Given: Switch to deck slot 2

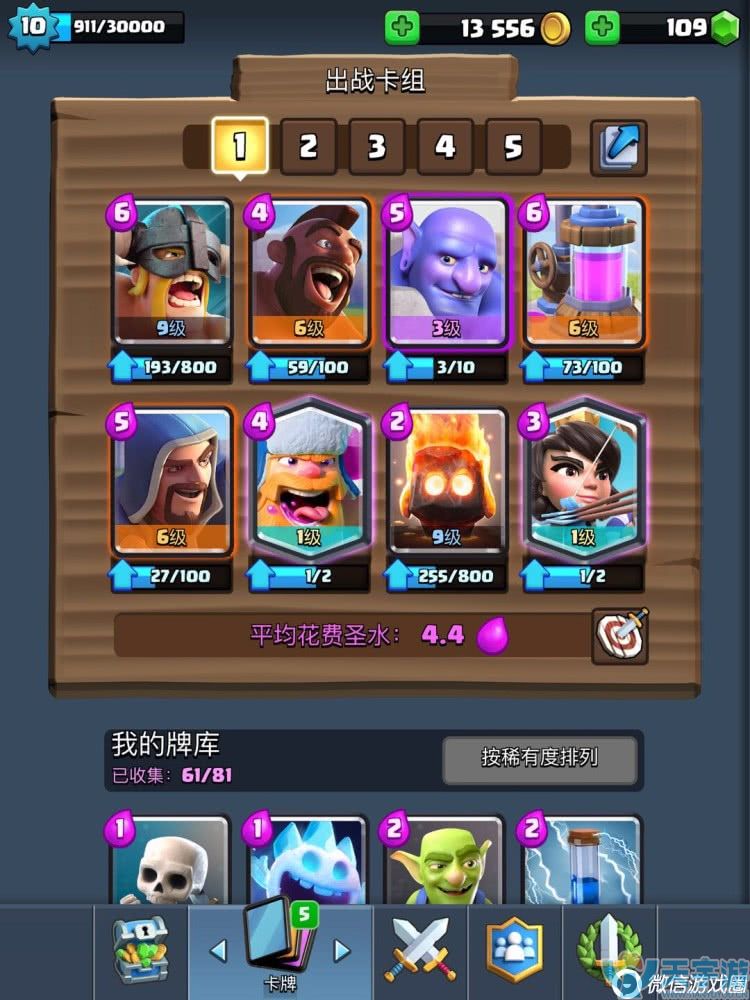Looking at the screenshot, I should pyautogui.click(x=308, y=147).
